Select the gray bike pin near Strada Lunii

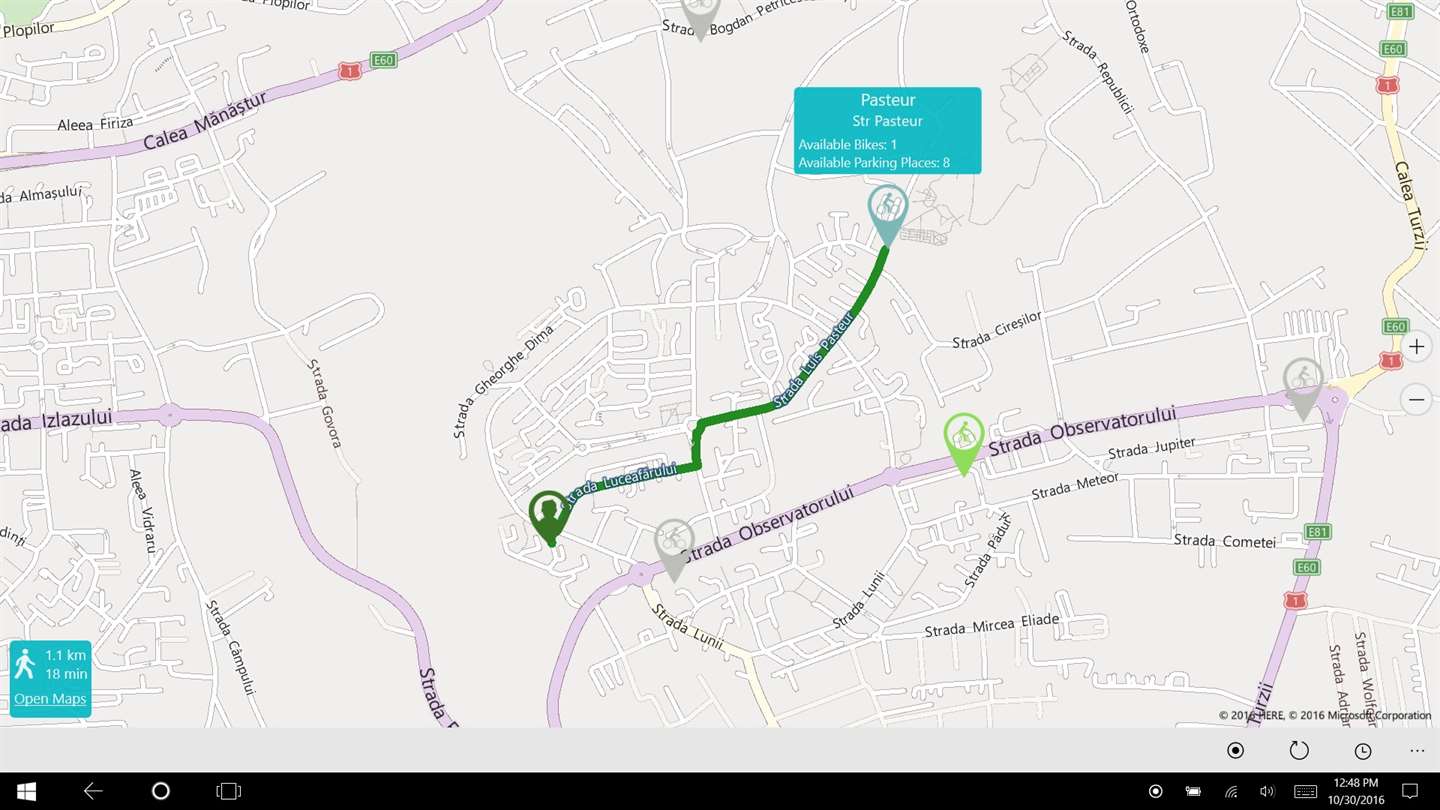(675, 543)
